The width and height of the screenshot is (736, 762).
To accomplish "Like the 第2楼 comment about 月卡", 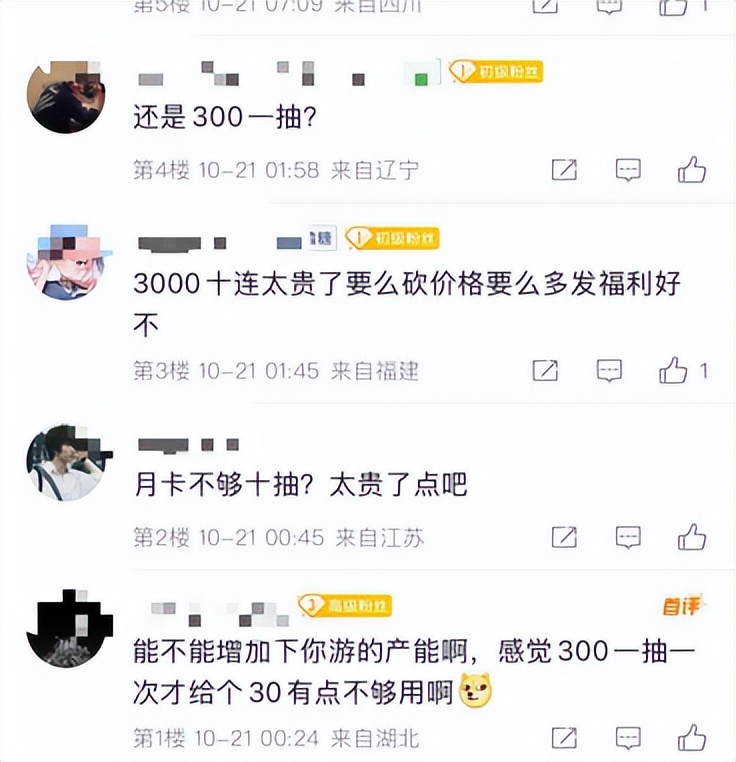I will click(x=692, y=537).
